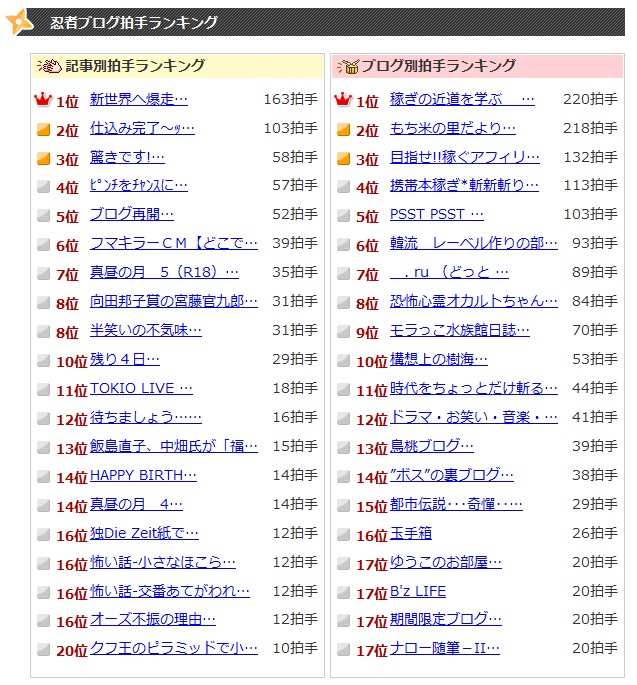637x685 pixels.
Task: Open モラっこ水族館日誌… blog
Action: coord(460,330)
